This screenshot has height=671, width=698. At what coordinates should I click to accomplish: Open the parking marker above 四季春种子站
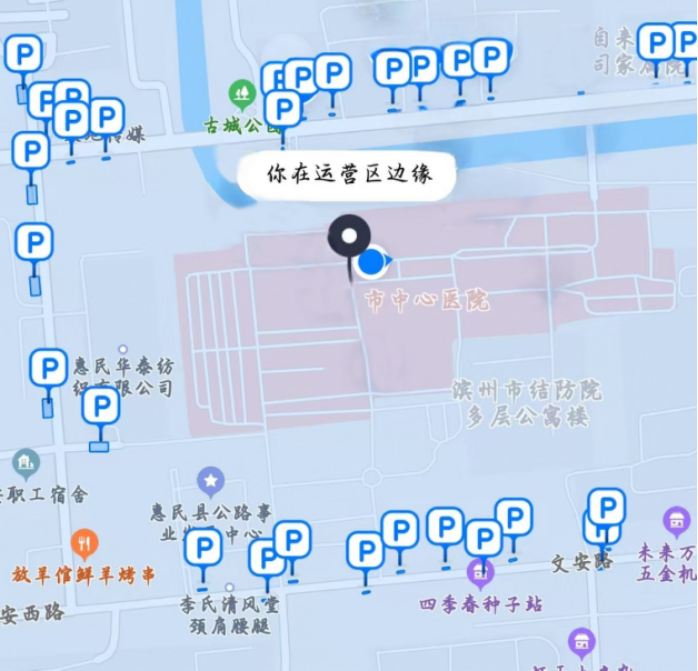coord(483,538)
